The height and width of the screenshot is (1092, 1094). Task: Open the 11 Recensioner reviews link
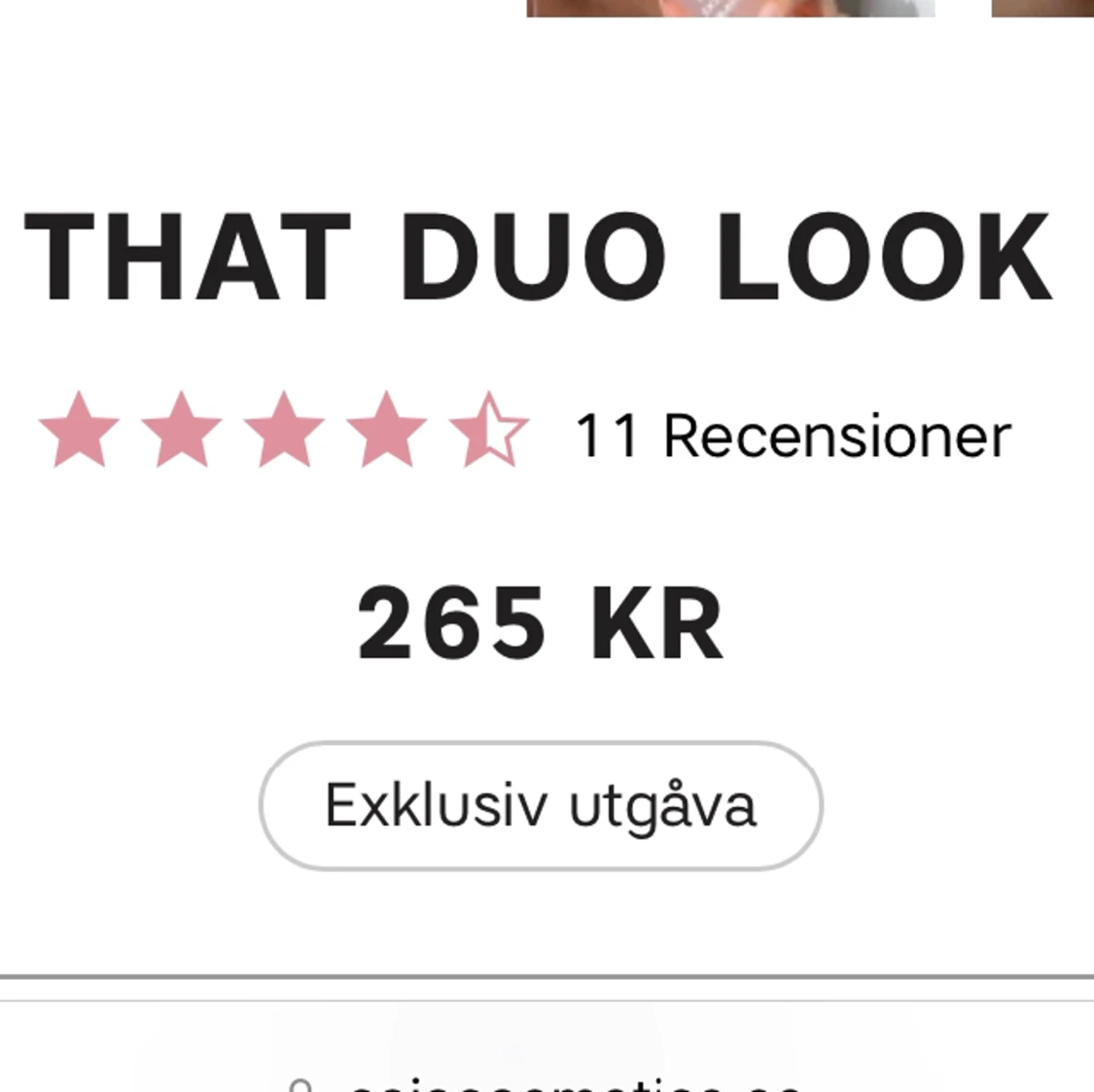click(x=793, y=435)
